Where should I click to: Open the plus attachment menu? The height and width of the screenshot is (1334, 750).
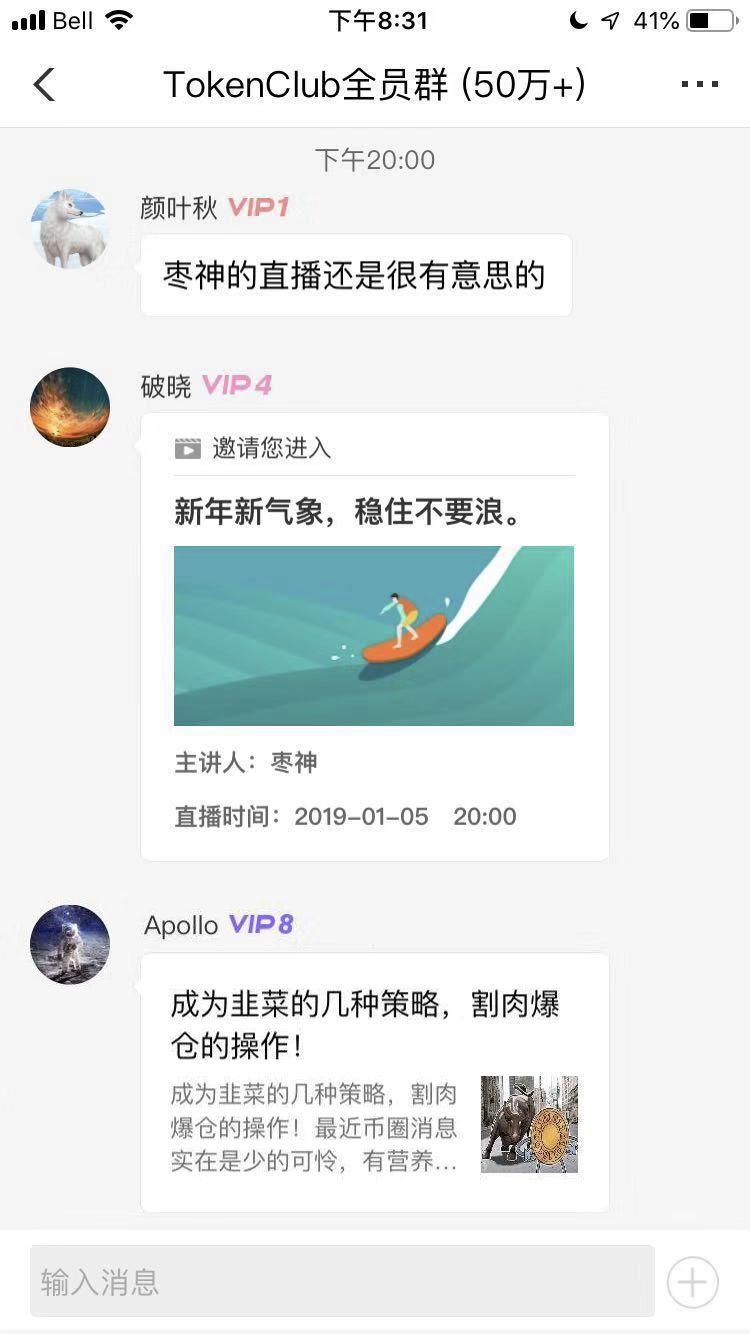click(693, 1281)
